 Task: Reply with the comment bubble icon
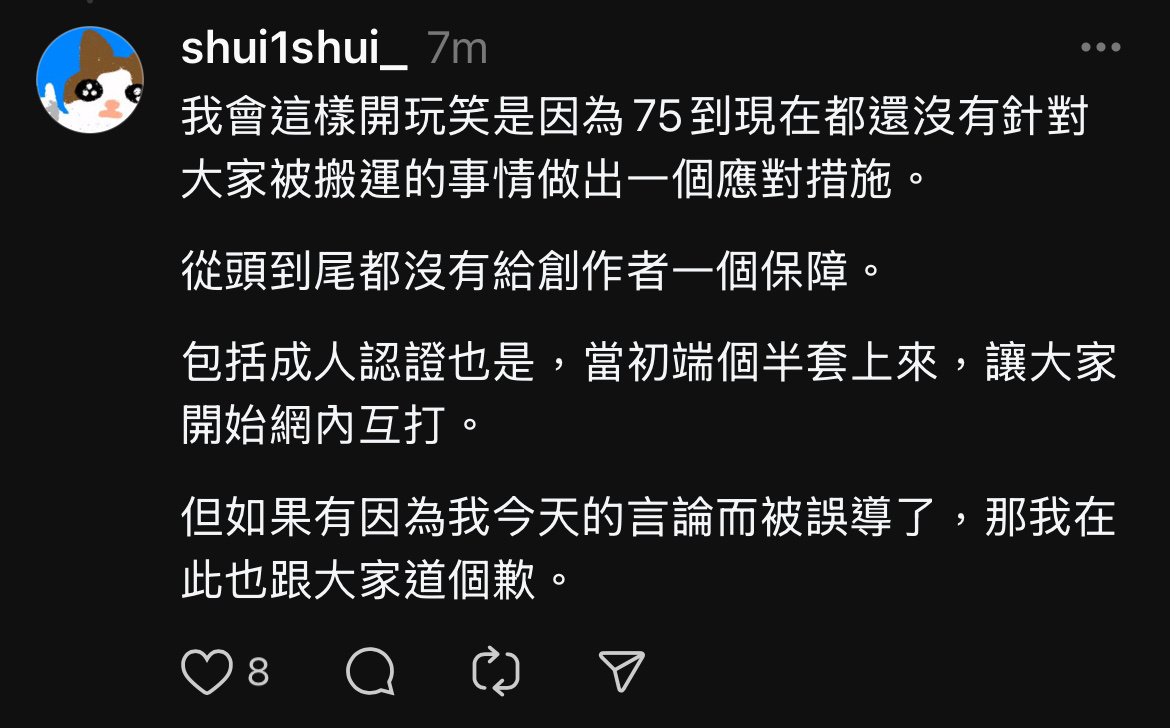click(370, 672)
